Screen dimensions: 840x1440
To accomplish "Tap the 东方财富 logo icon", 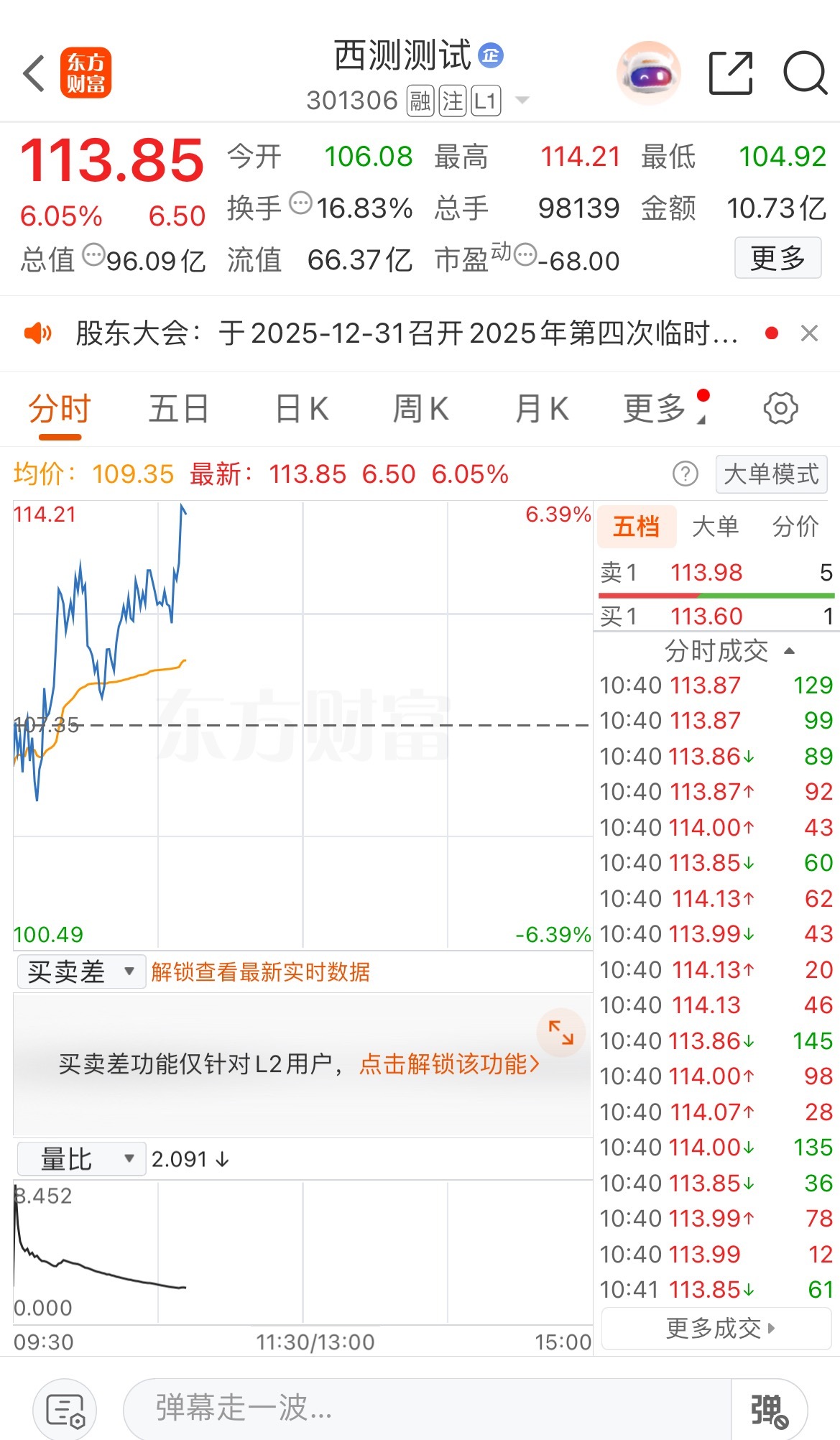I will (x=86, y=73).
